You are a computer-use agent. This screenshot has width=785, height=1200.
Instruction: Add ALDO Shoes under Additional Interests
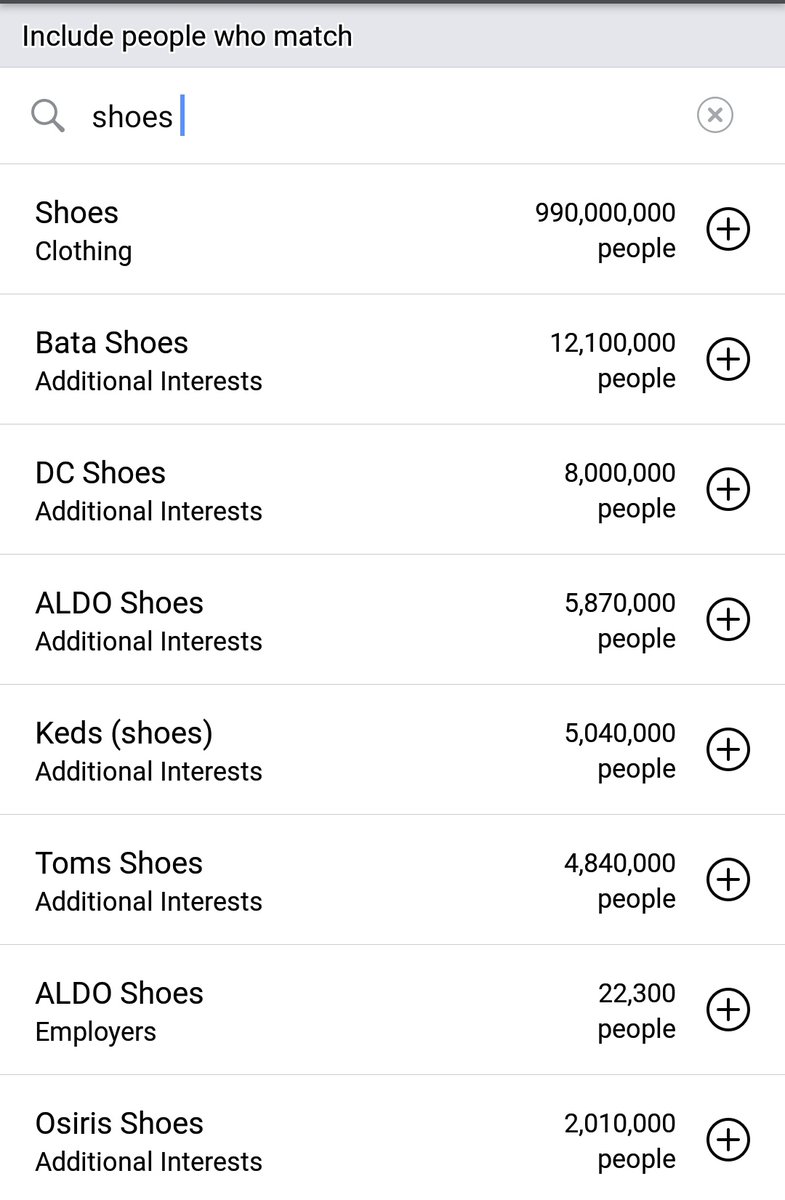click(x=728, y=619)
